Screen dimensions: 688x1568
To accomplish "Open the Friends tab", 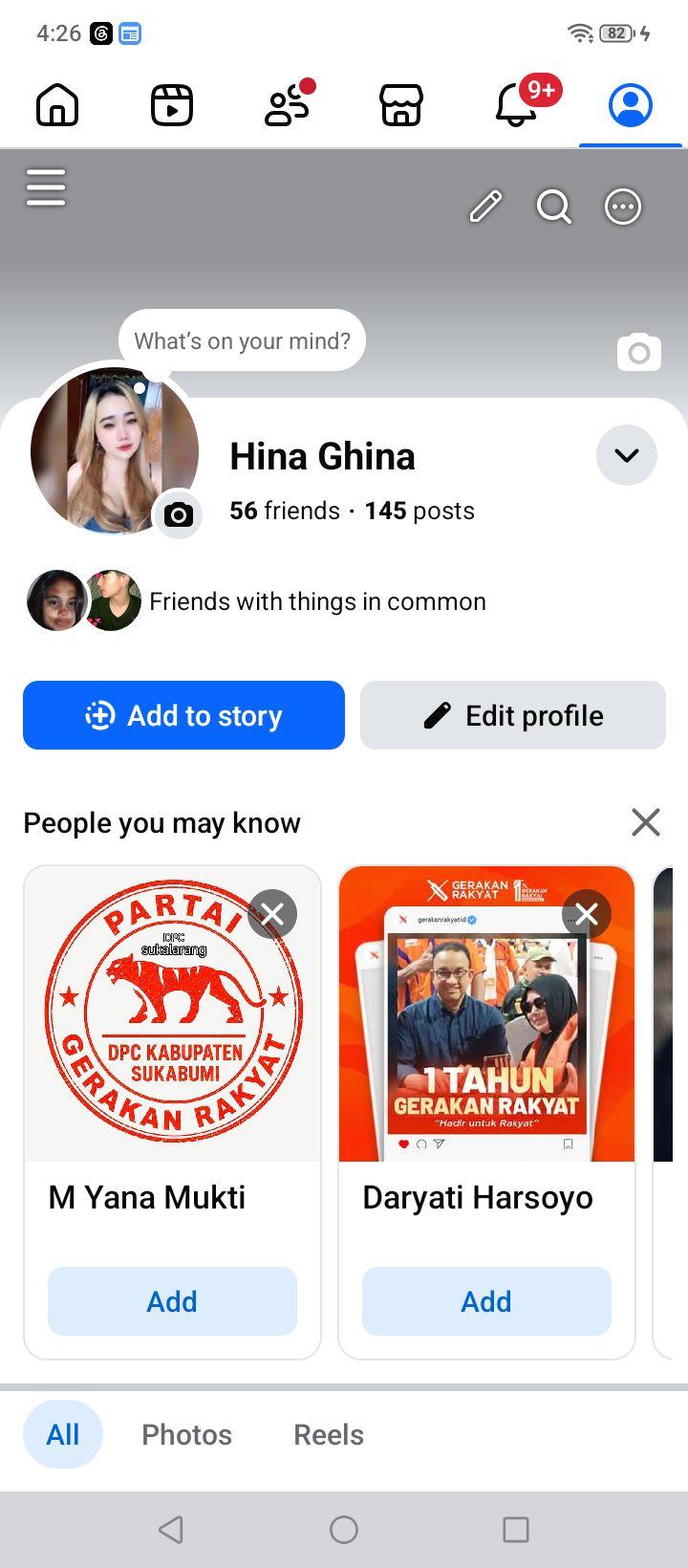I will click(x=288, y=103).
